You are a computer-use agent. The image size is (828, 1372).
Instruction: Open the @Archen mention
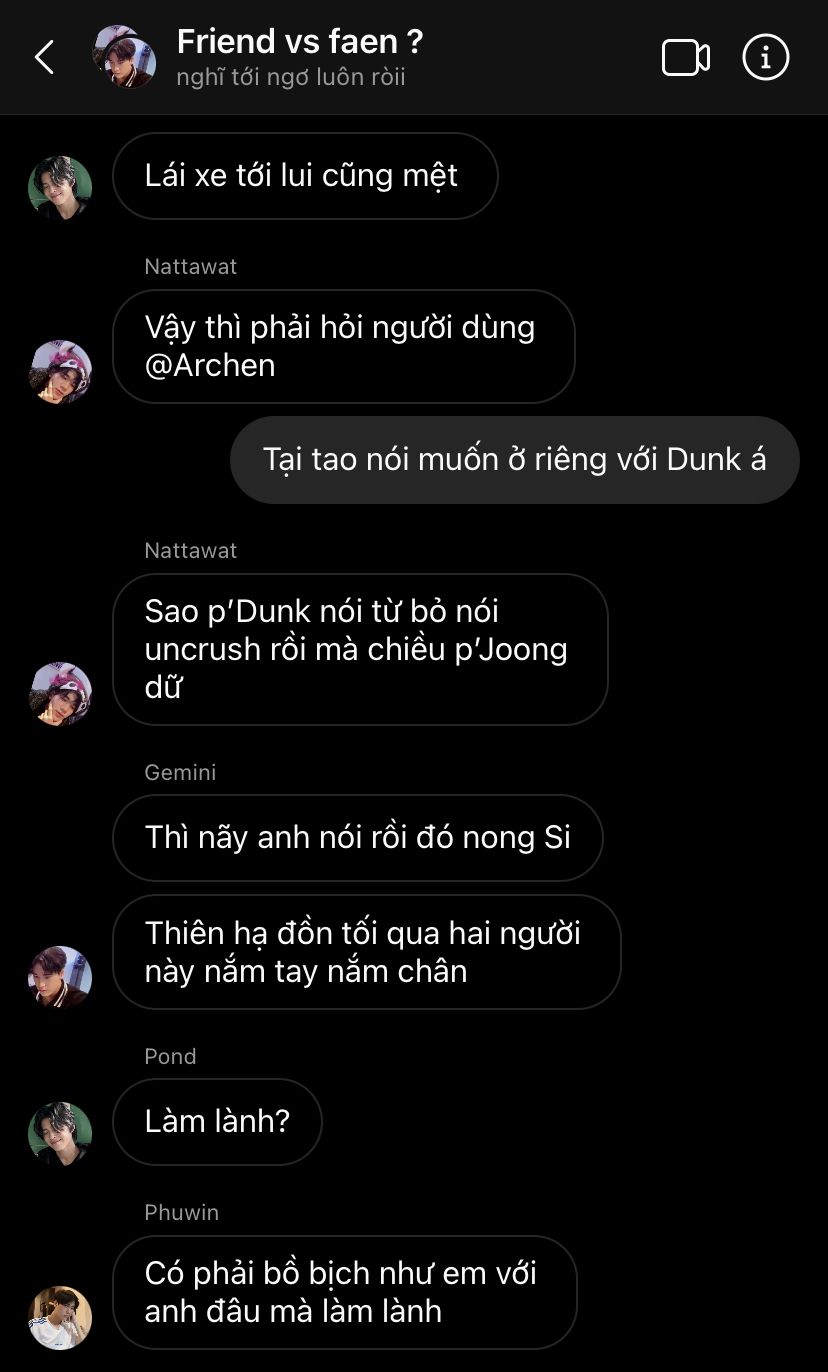click(x=210, y=365)
